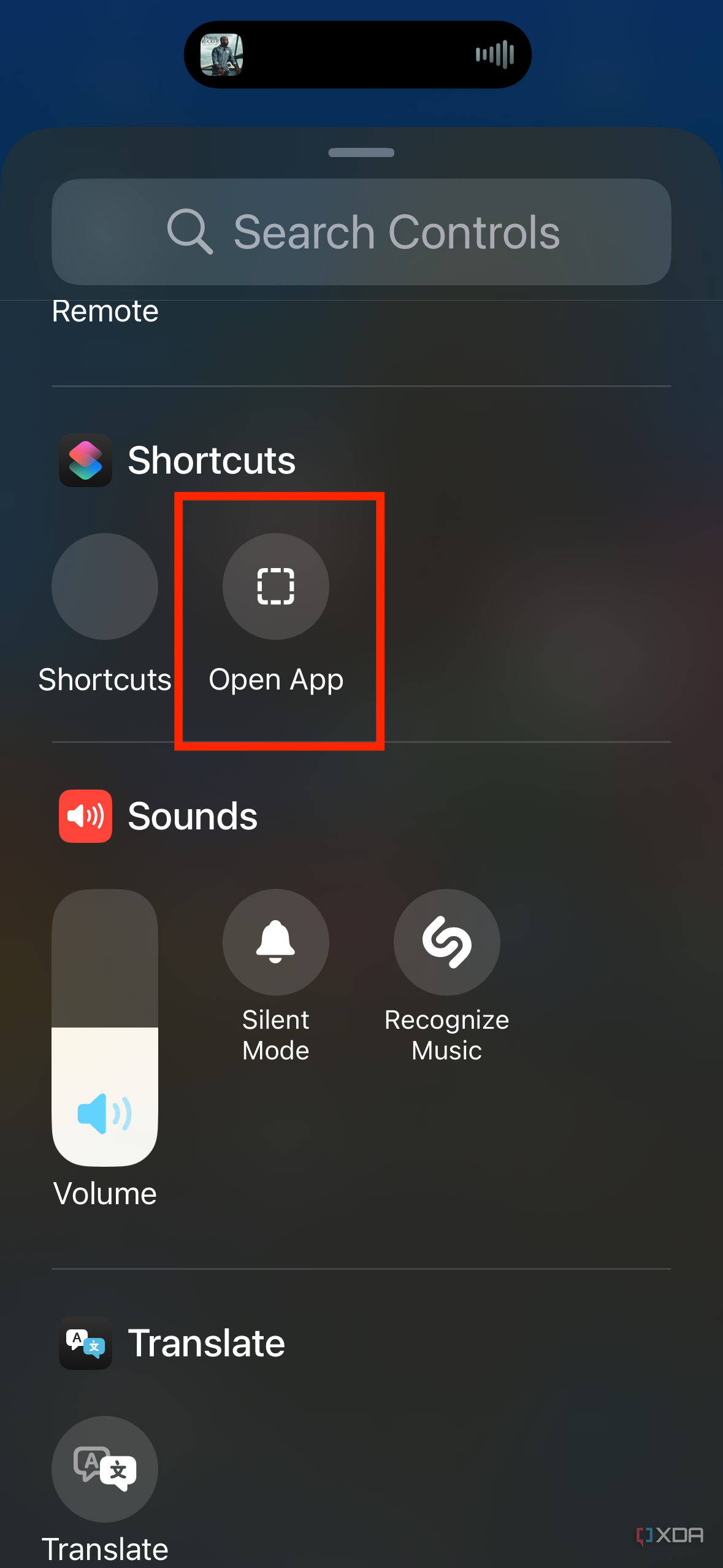Tap the Remote section label
723x1568 pixels.
105,312
